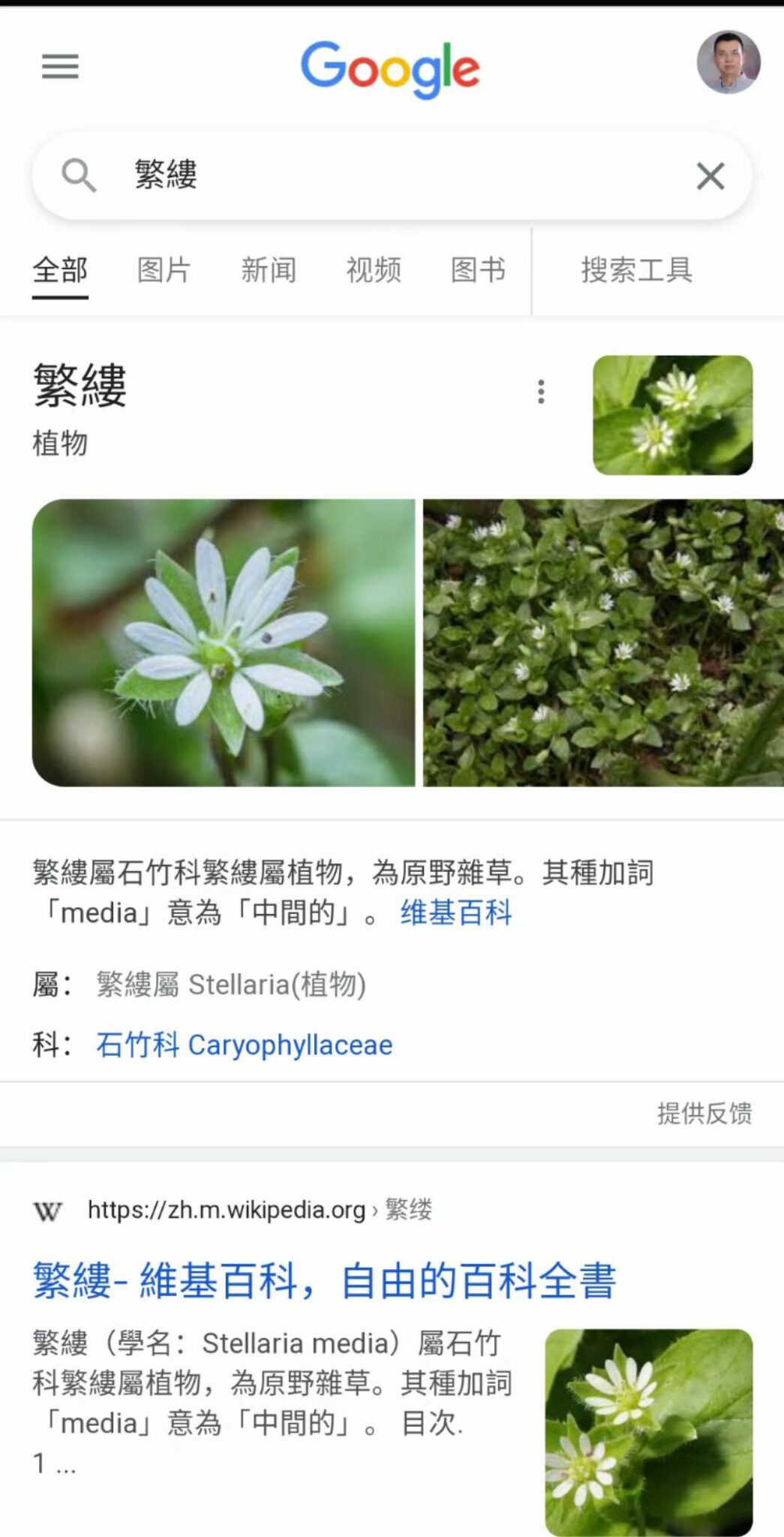Tap 提供反馈 to send feedback

tap(704, 1113)
